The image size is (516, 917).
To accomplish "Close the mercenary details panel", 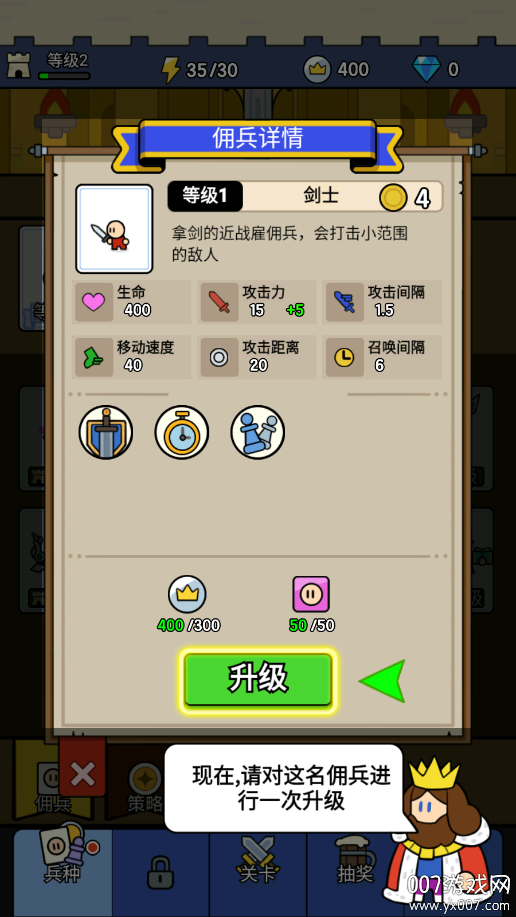I will tap(82, 774).
